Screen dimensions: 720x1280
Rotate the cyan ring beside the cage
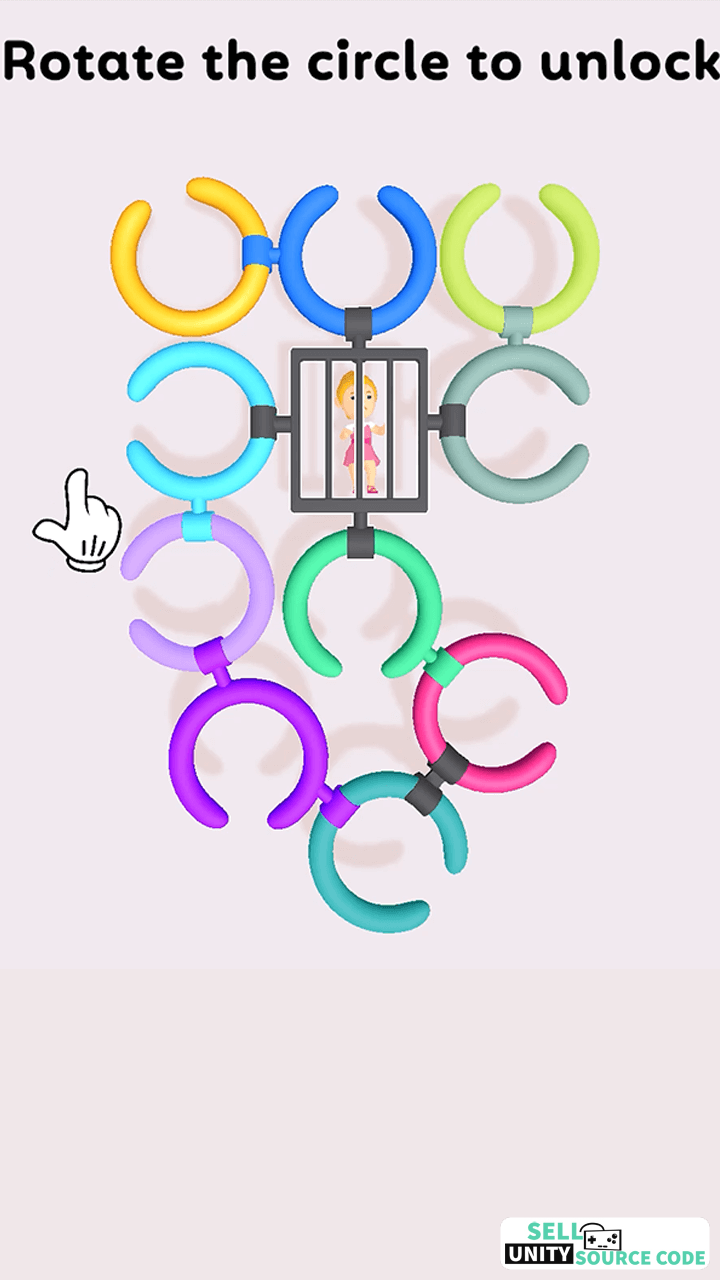tap(202, 421)
